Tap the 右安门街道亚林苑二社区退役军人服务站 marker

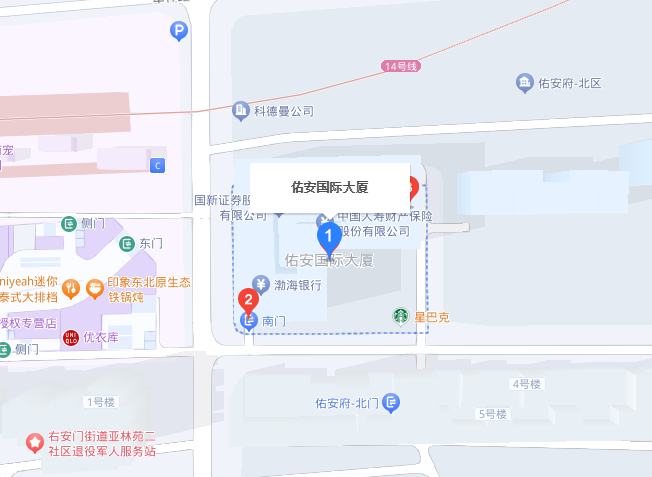(x=35, y=441)
